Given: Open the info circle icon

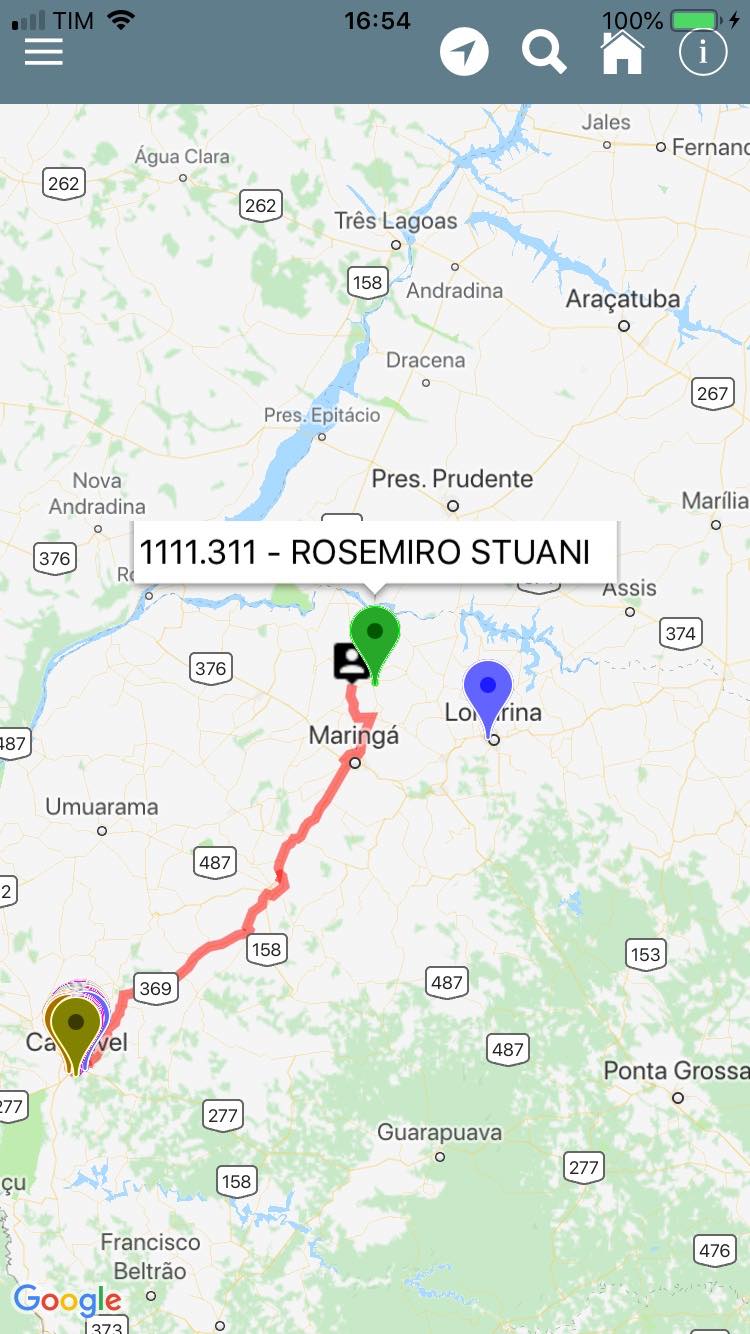Looking at the screenshot, I should (703, 51).
